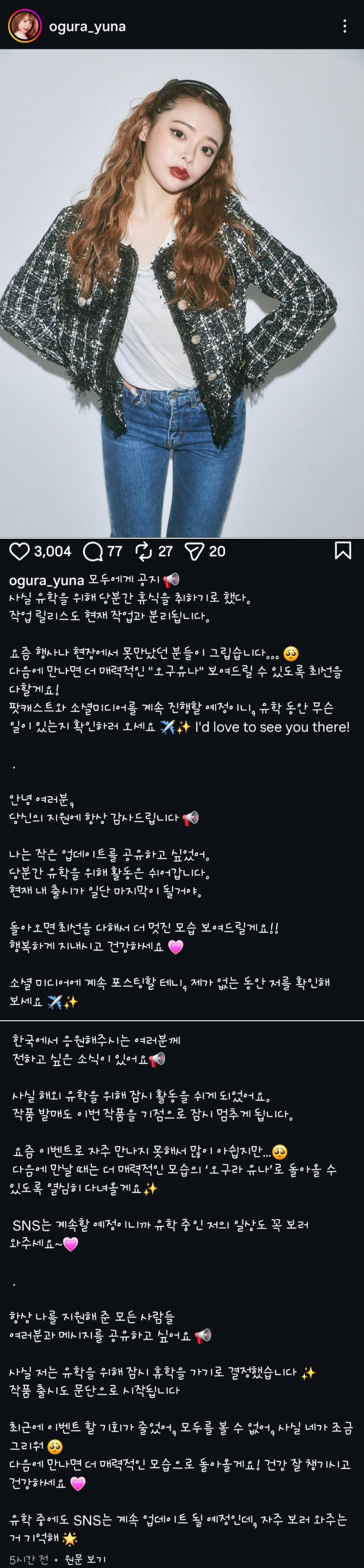Viewport: 364px width, 1568px height.
Task: Open the post's overflow menu
Action: [x=345, y=26]
